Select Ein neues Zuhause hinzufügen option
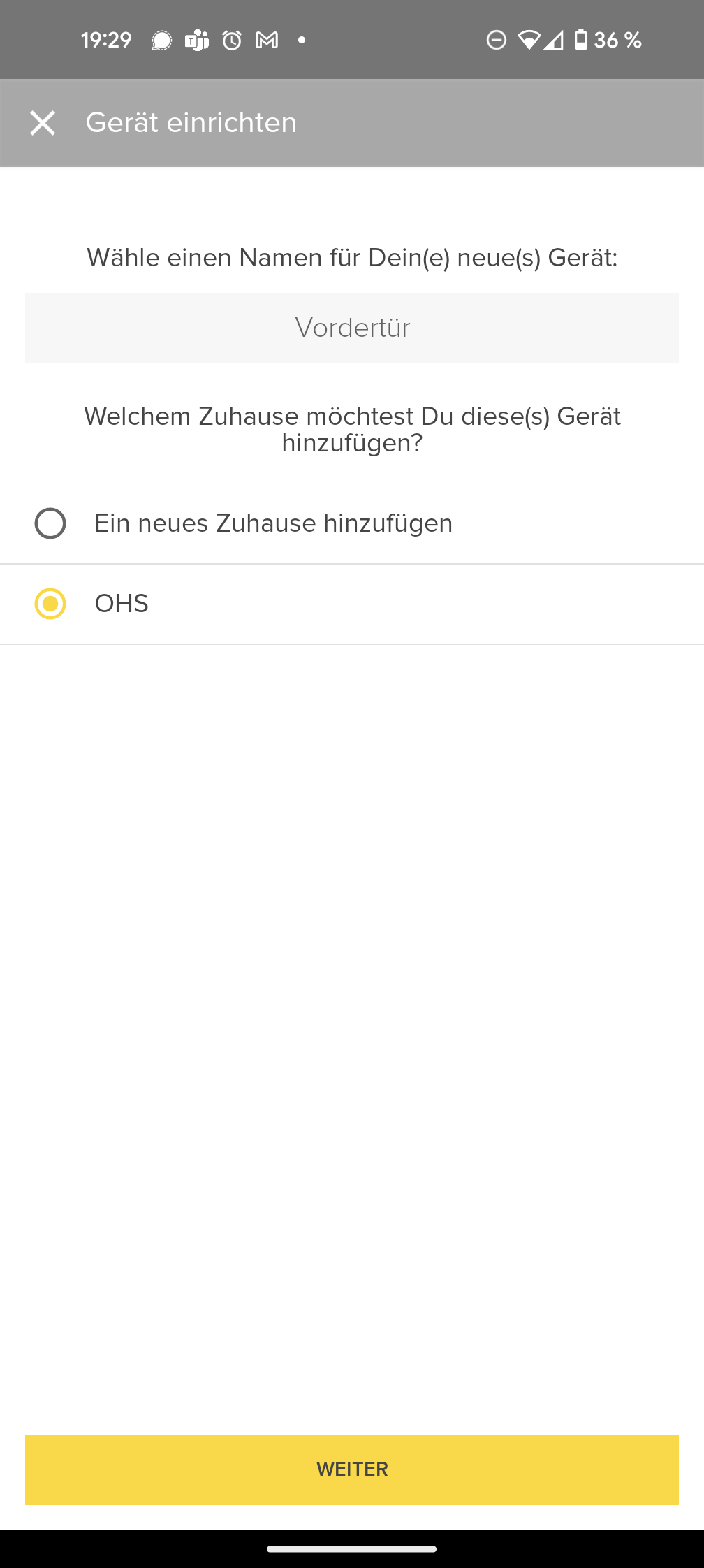Image resolution: width=704 pixels, height=1568 pixels. tap(50, 523)
